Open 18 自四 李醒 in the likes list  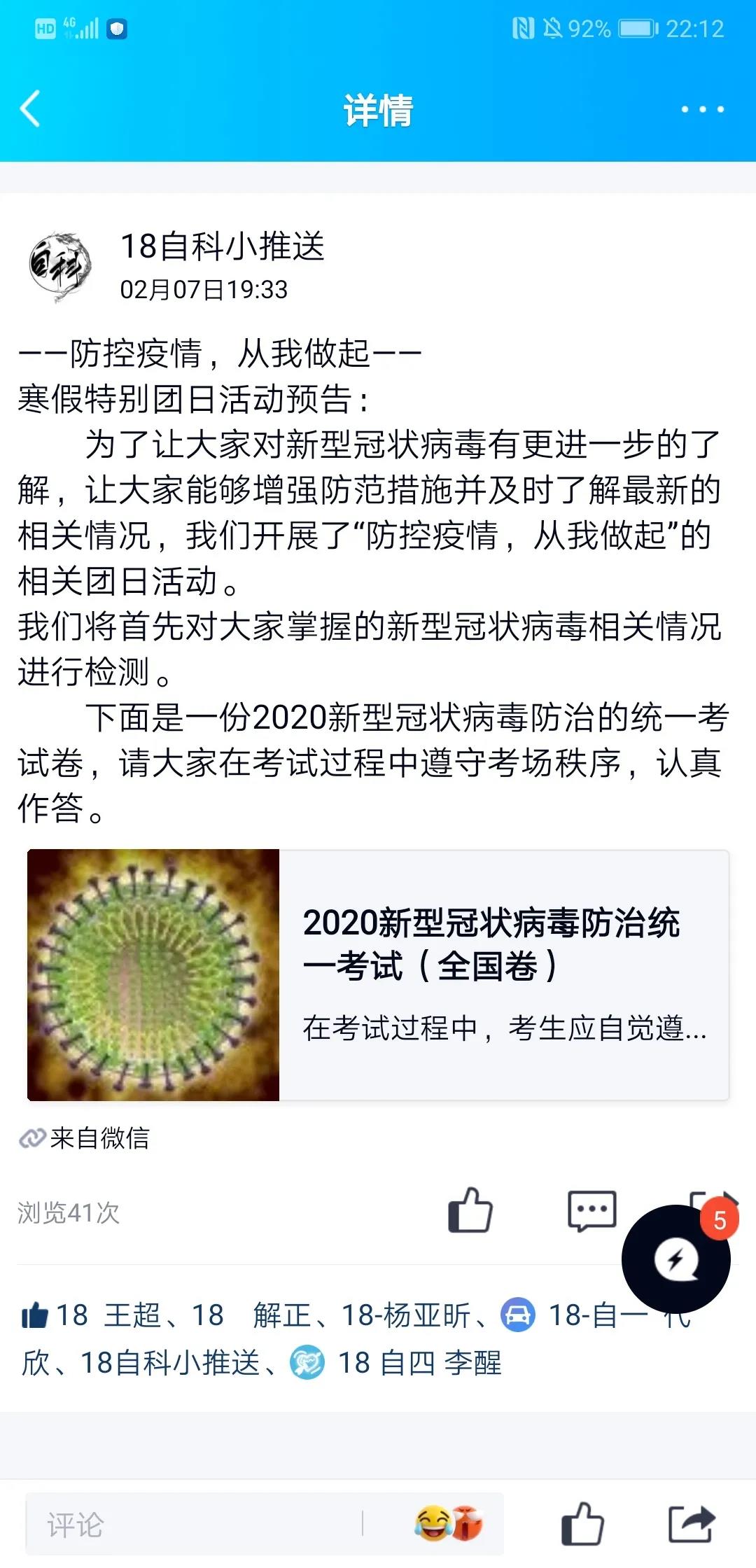click(x=419, y=1363)
